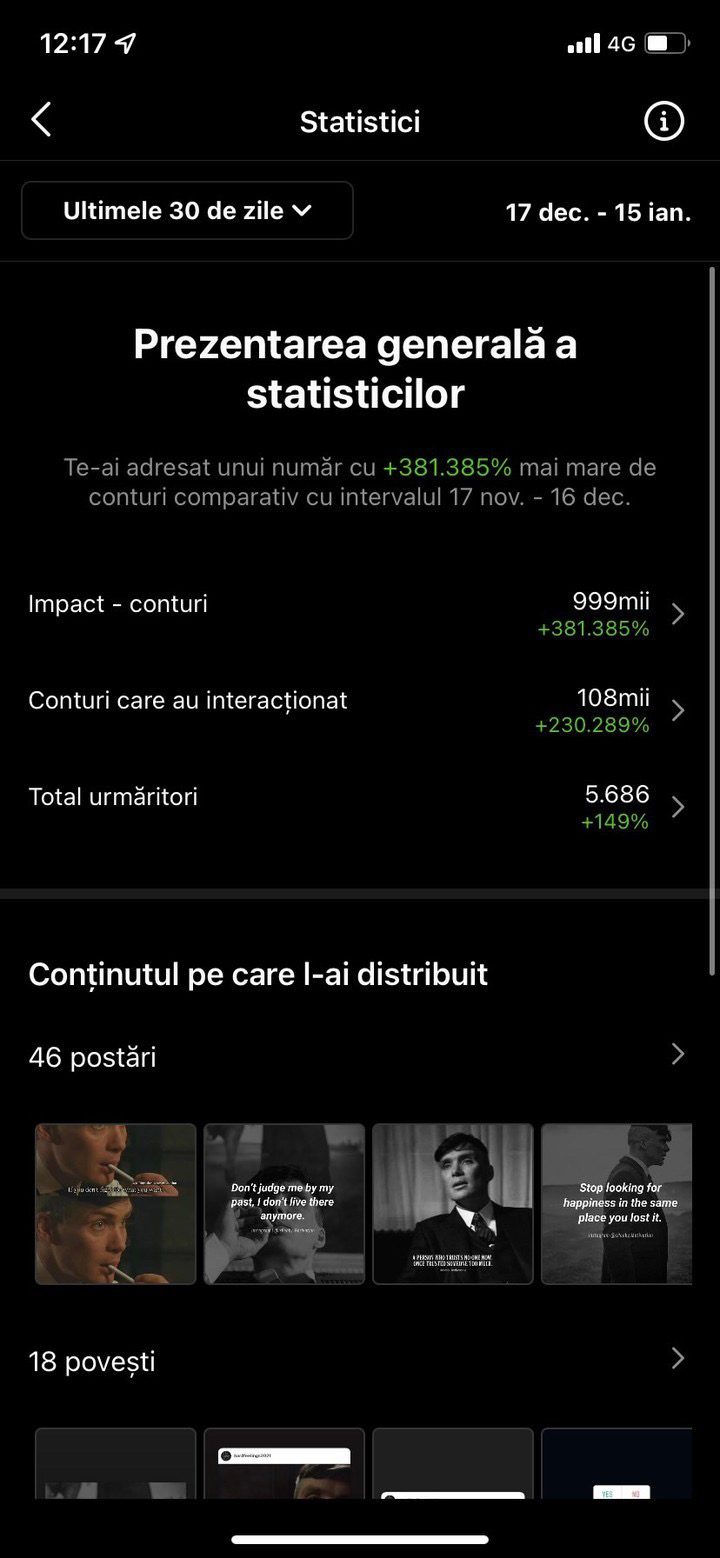Tap the home indicator bar at screen bottom
Image resolution: width=720 pixels, height=1558 pixels.
(x=359, y=1540)
